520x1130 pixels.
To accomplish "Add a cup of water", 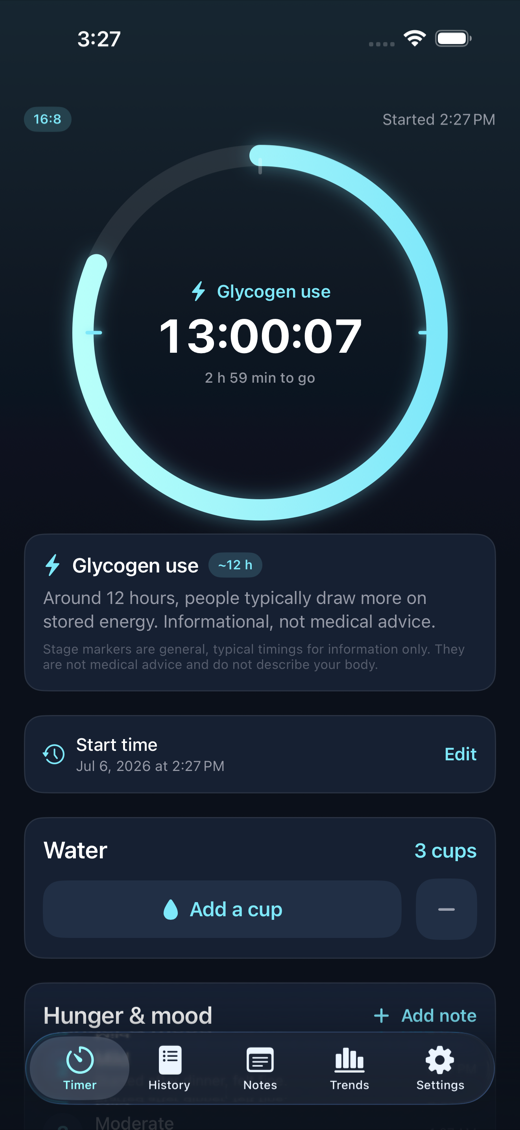I will pos(222,909).
